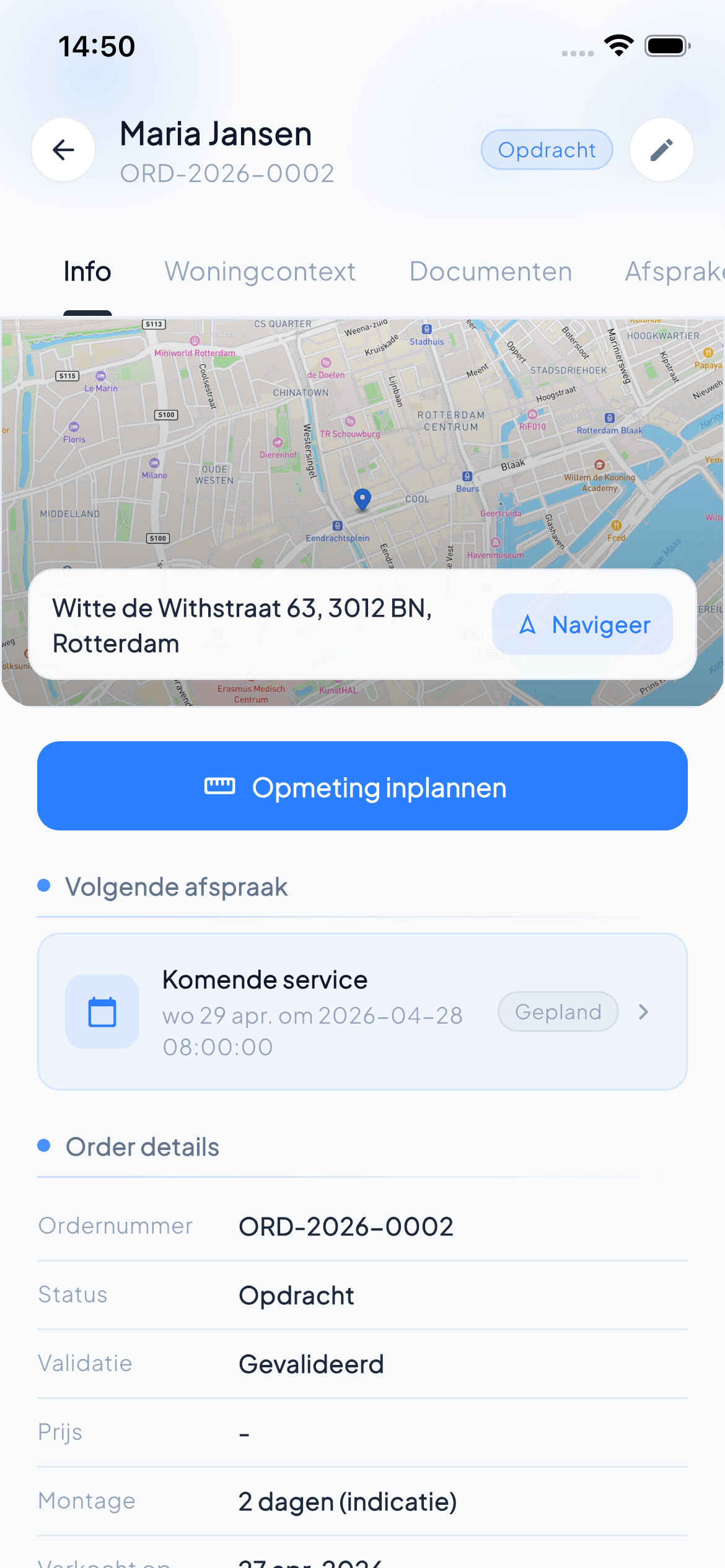Open the edit pencil icon
This screenshot has height=1568, width=725.
[x=661, y=149]
